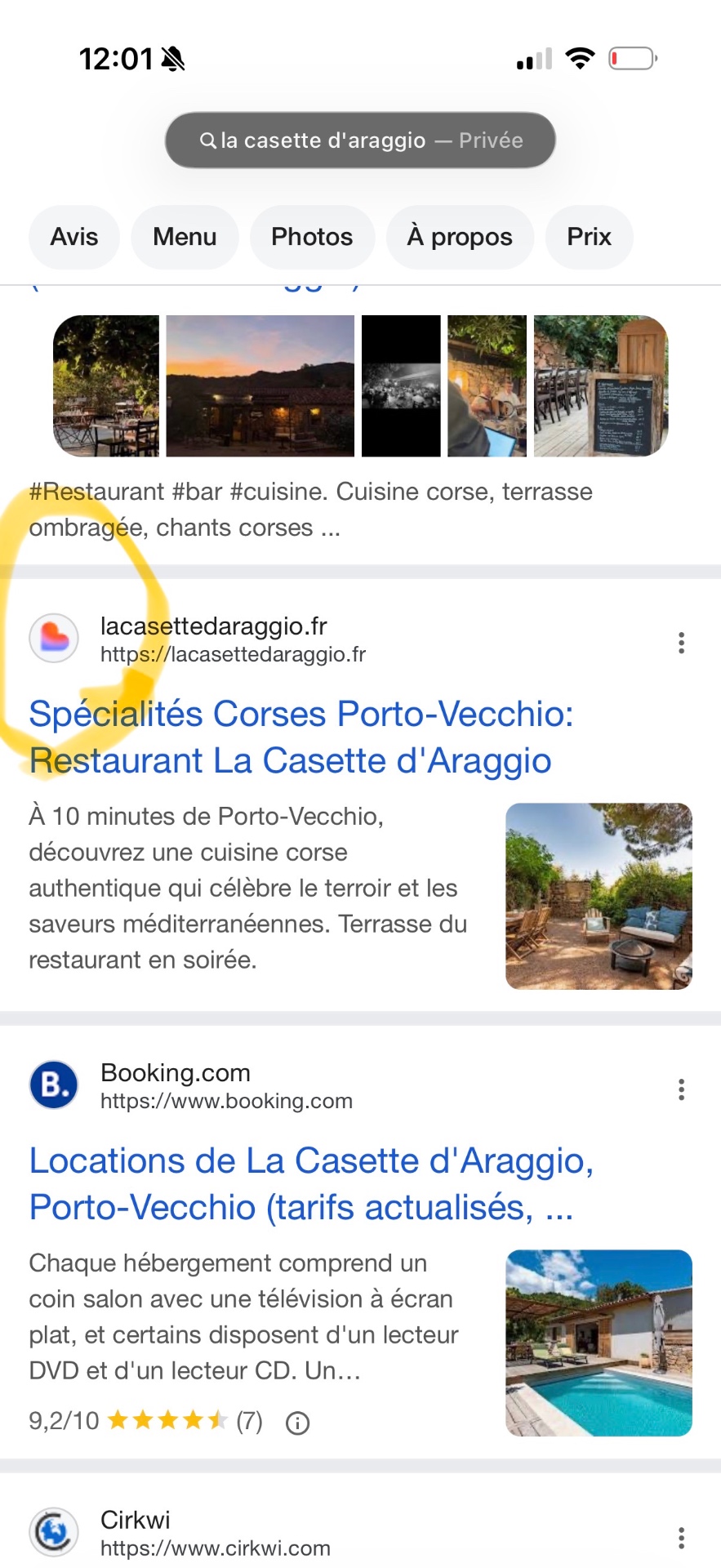Tap the info icon beside the 9,2/10 rating
721x1568 pixels.
tap(297, 1423)
